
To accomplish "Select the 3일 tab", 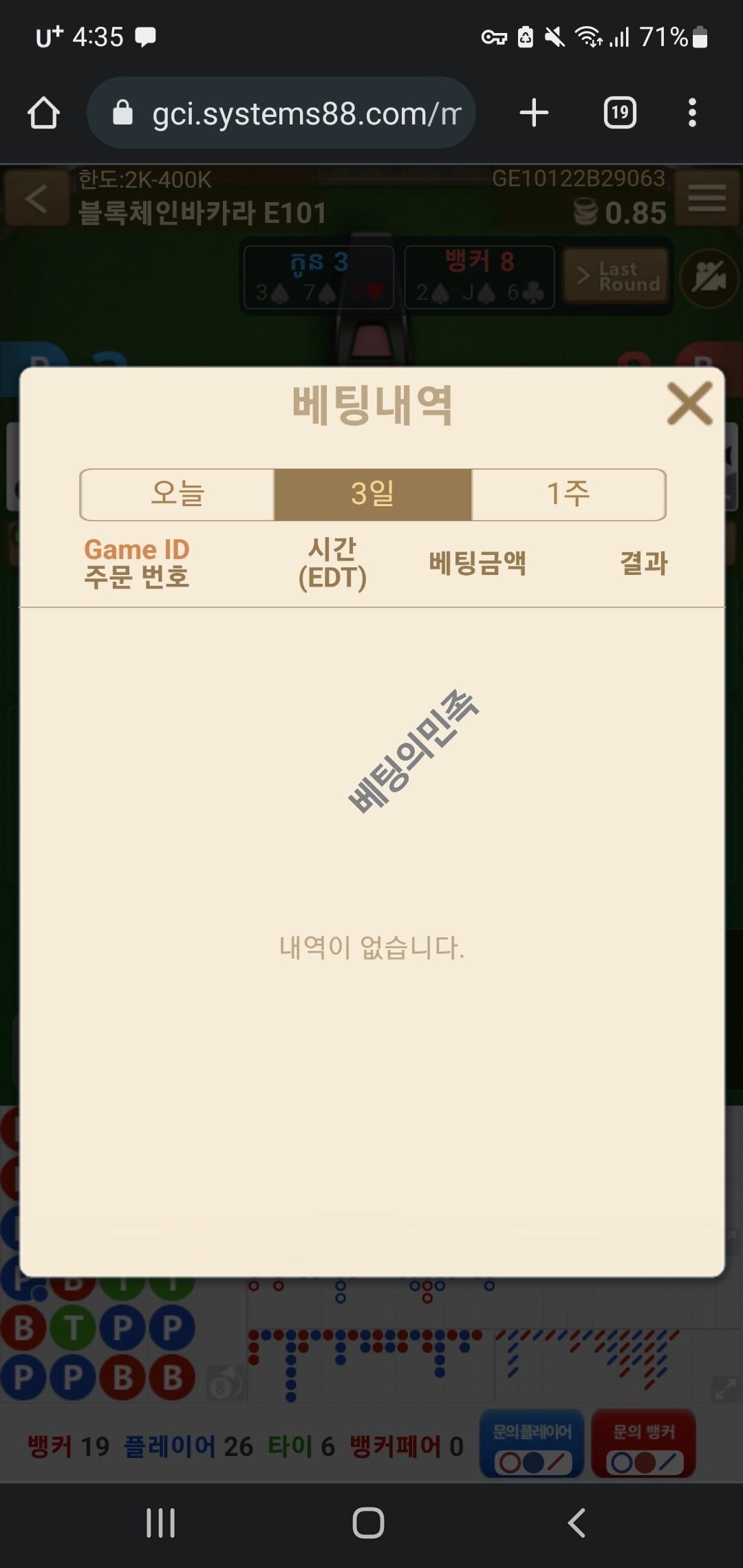I will [x=372, y=494].
